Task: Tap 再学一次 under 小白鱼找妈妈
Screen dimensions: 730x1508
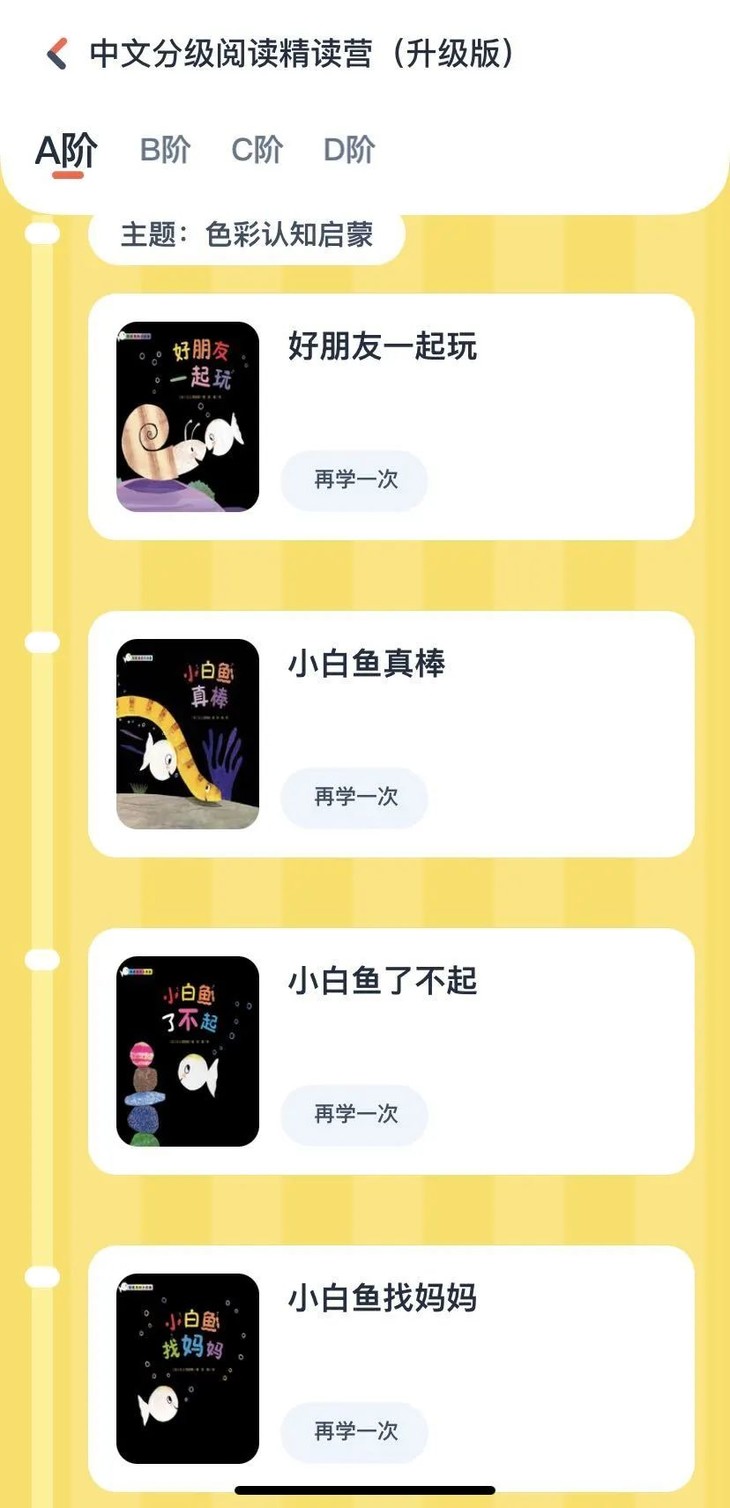Action: pos(353,1432)
